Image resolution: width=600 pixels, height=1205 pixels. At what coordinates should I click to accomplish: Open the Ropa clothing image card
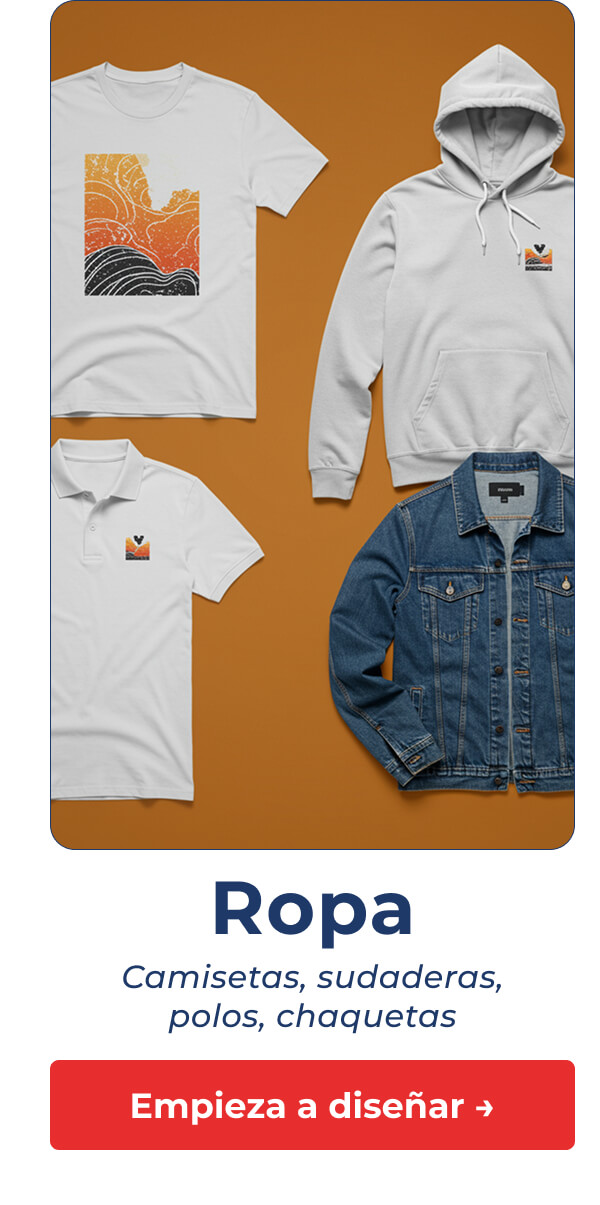312,425
